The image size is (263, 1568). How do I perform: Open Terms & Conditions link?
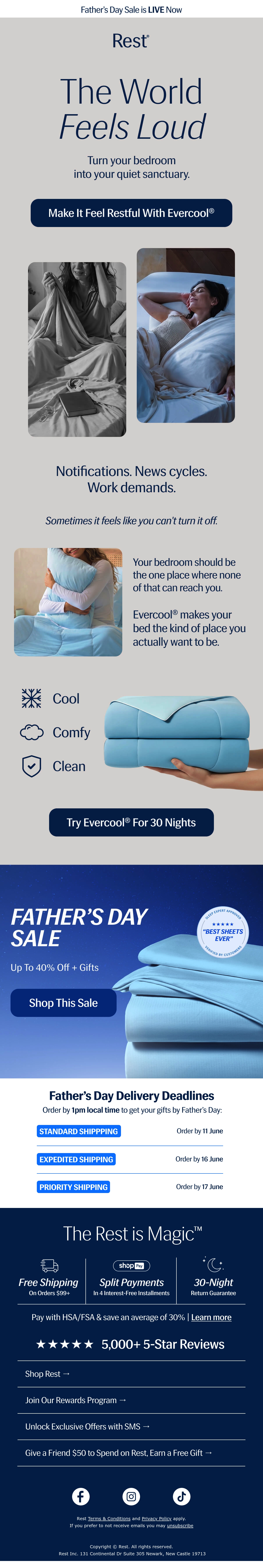click(x=109, y=1519)
